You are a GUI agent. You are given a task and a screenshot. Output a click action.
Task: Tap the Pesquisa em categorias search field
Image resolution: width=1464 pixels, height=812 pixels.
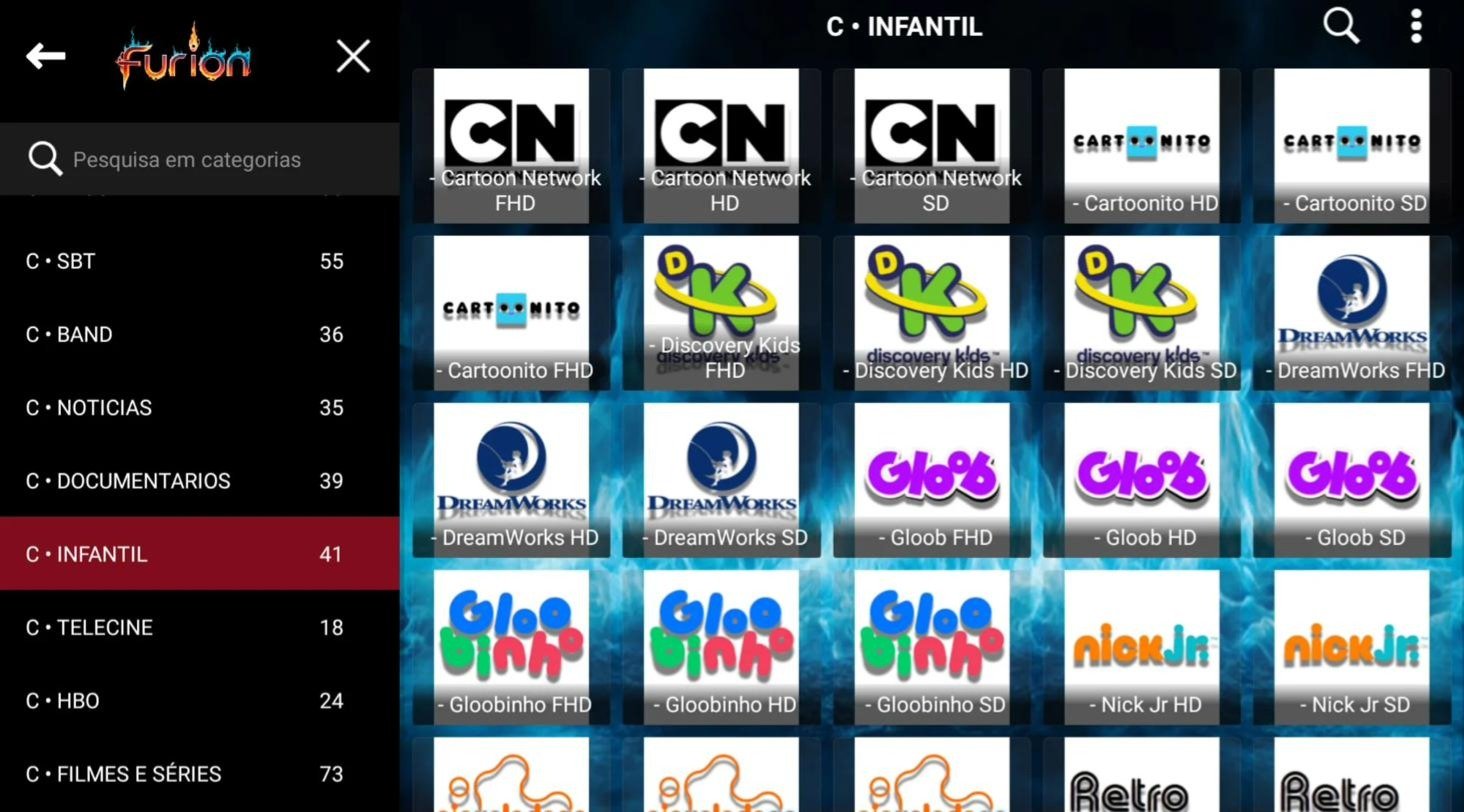coord(200,159)
